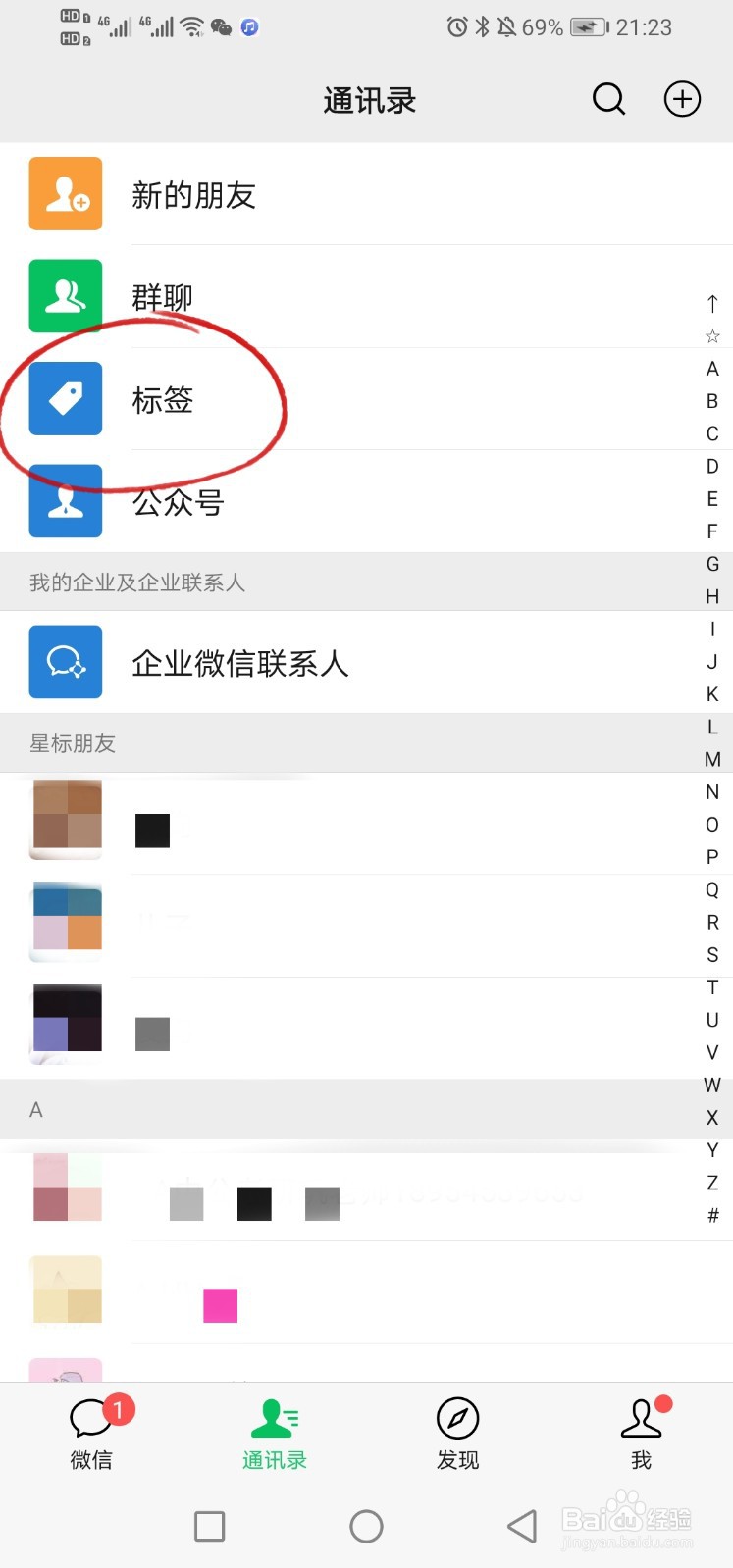
Task: Tap the up arrow at the index top
Action: pos(712,304)
